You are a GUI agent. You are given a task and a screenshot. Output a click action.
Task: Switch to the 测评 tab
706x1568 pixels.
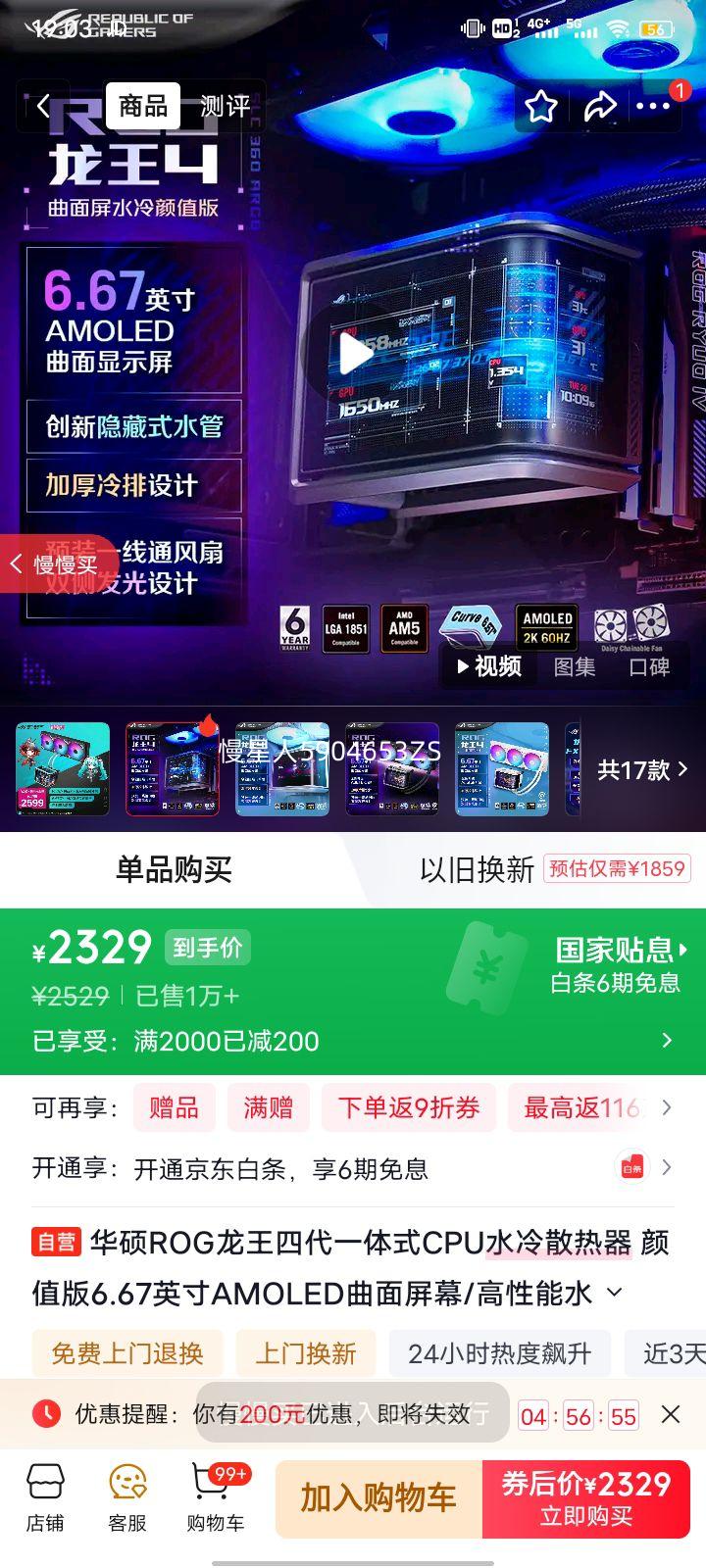(x=225, y=106)
